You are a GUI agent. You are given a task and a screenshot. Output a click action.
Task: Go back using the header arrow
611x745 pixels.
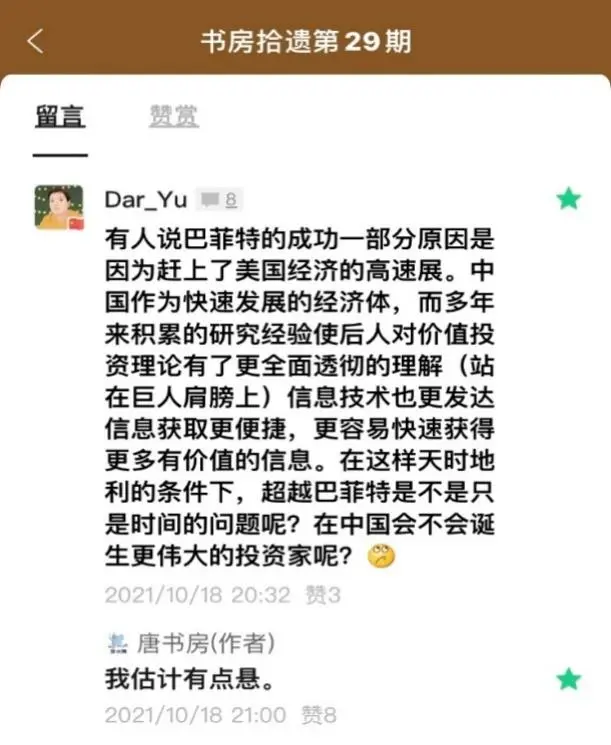coord(36,42)
